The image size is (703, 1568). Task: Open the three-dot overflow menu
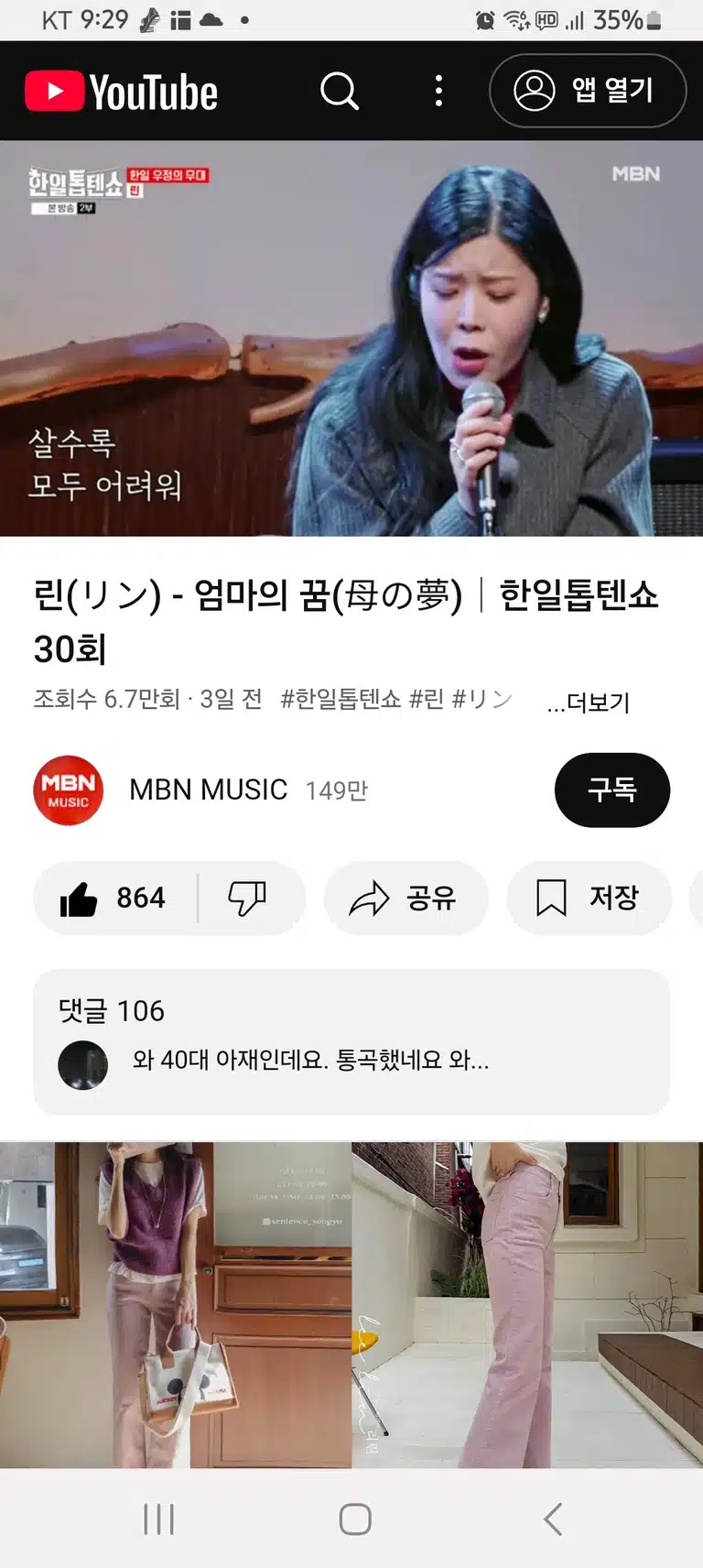point(438,91)
